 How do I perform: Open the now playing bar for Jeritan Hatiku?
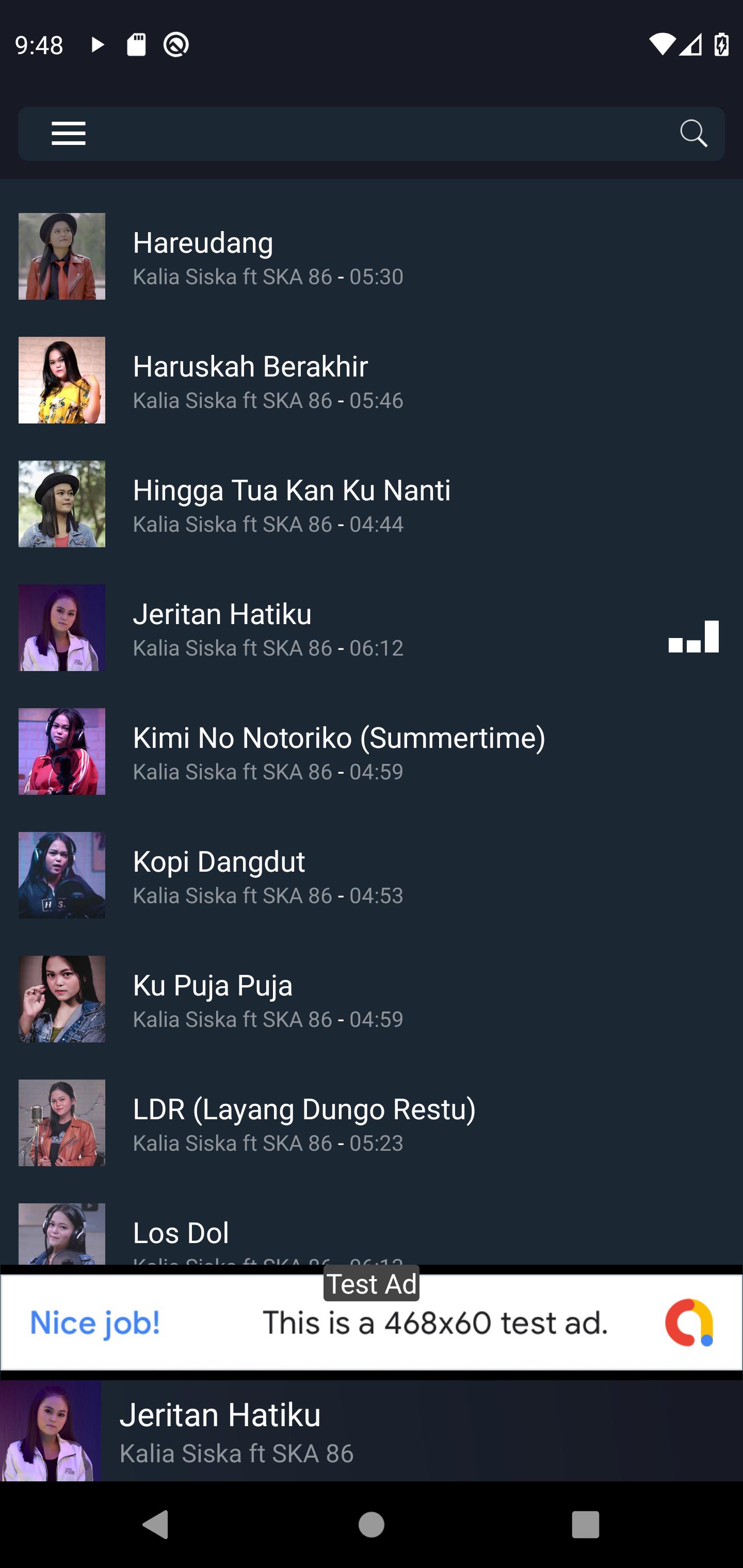[372, 1430]
